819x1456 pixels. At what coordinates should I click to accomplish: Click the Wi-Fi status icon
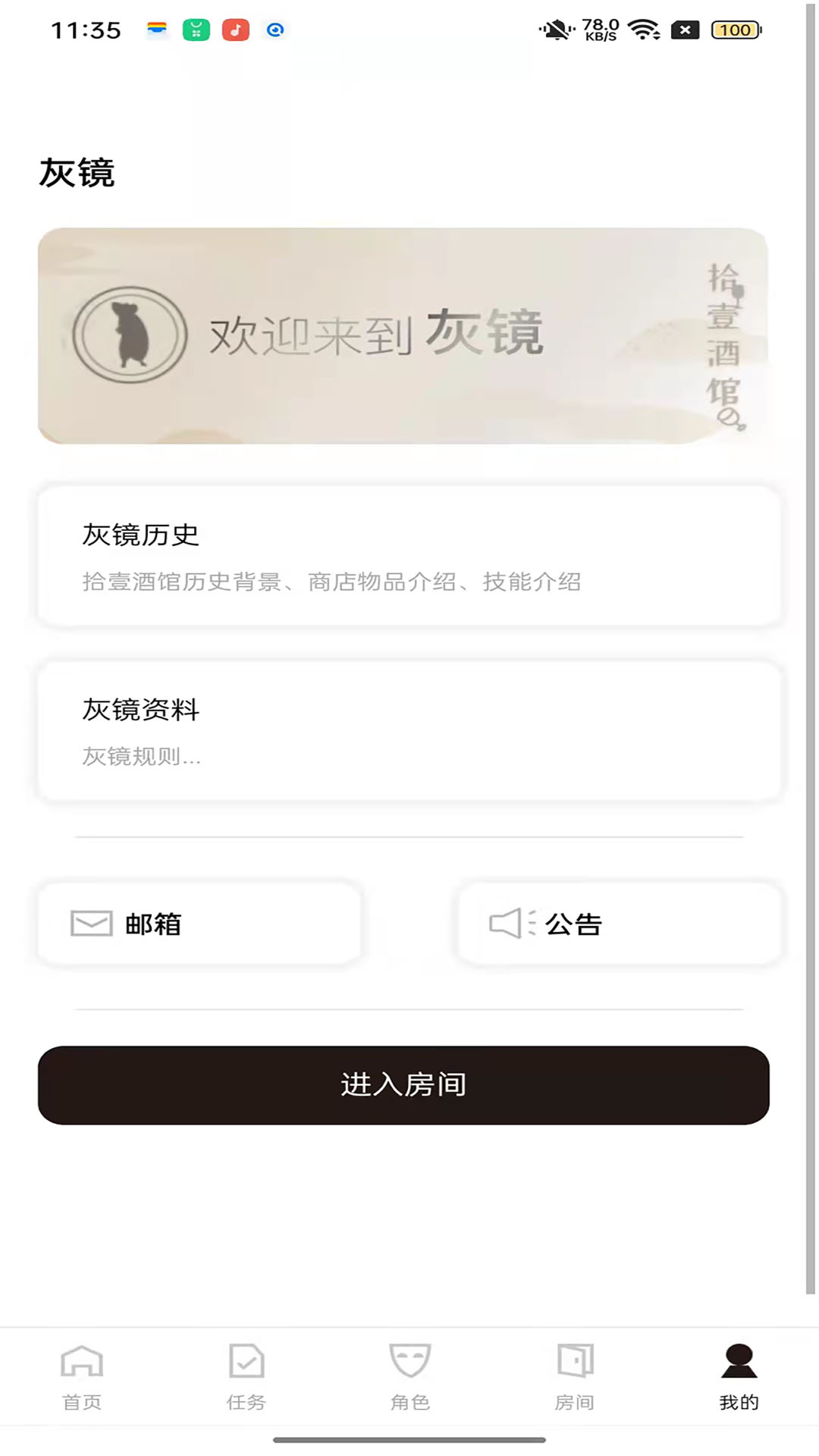[644, 29]
